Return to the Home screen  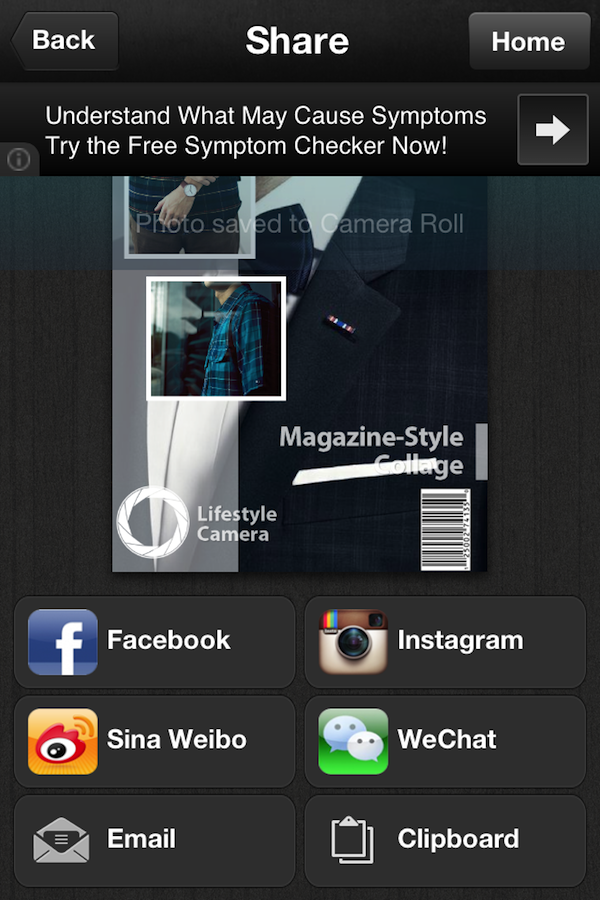tap(528, 41)
